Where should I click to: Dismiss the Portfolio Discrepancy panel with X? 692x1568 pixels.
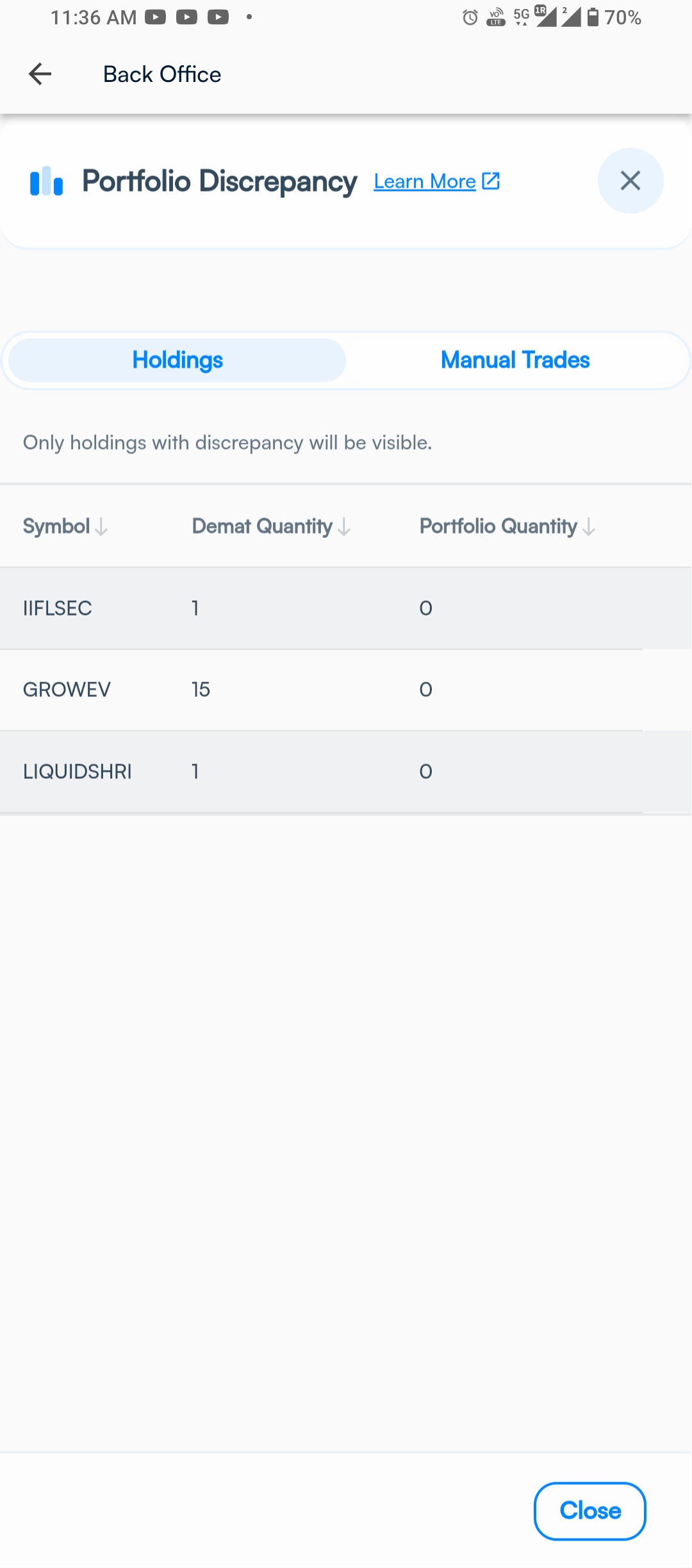tap(630, 181)
